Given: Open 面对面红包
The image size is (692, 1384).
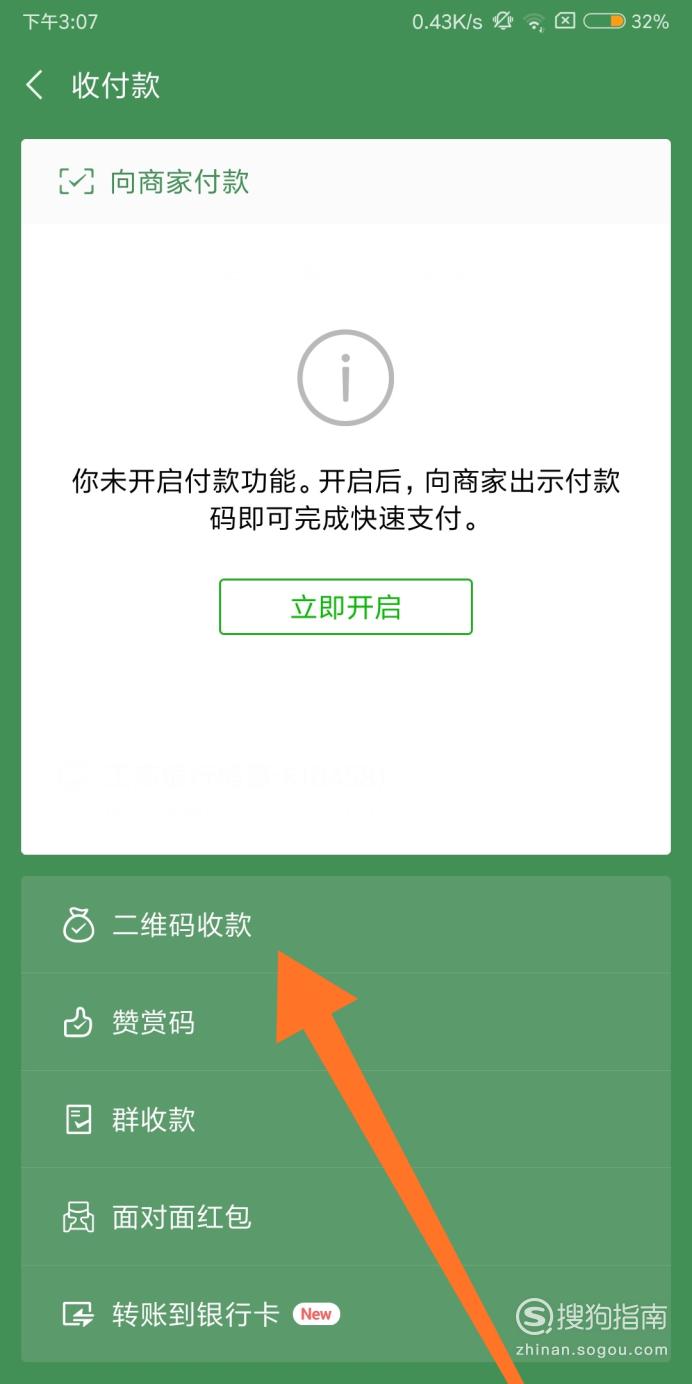Looking at the screenshot, I should (346, 1217).
